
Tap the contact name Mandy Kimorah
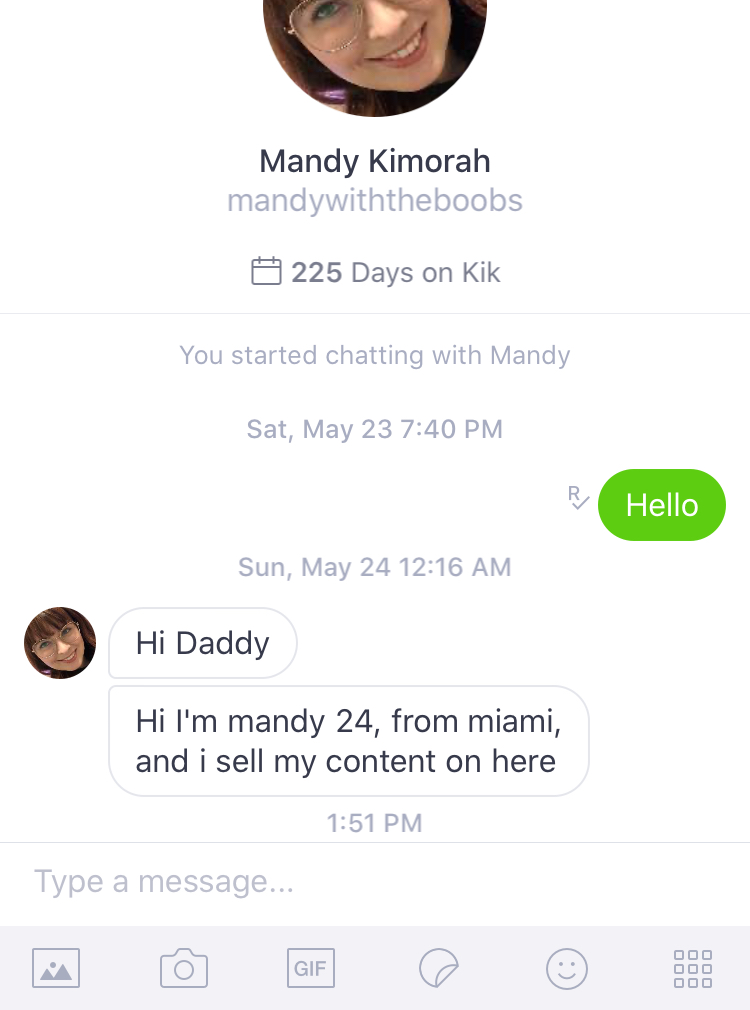pos(374,160)
